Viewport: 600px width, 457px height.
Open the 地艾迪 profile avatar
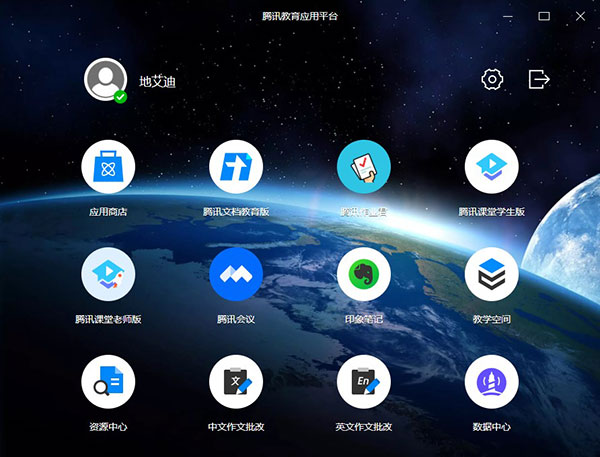tap(105, 80)
